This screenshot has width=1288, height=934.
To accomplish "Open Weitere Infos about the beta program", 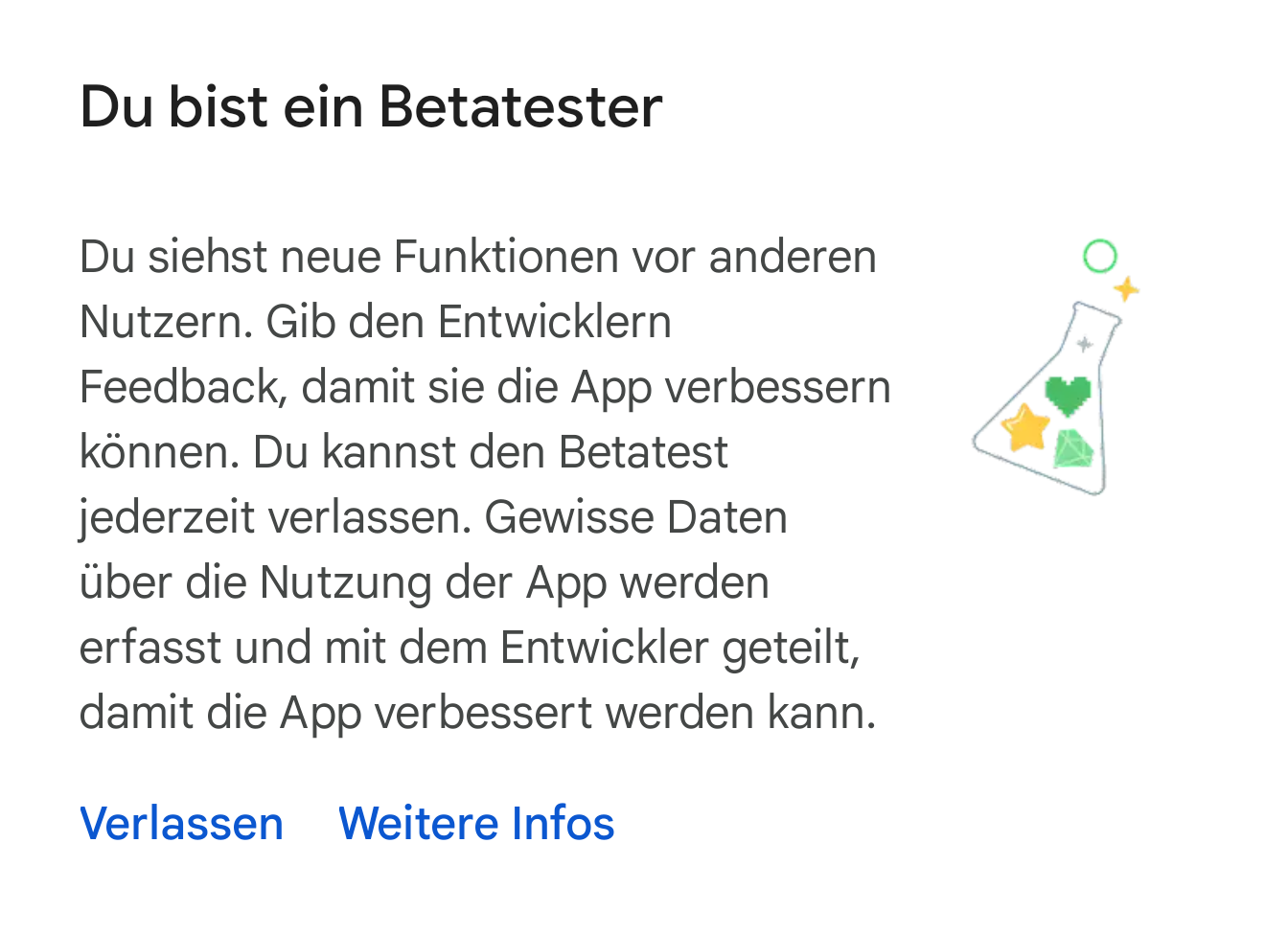I will point(476,824).
